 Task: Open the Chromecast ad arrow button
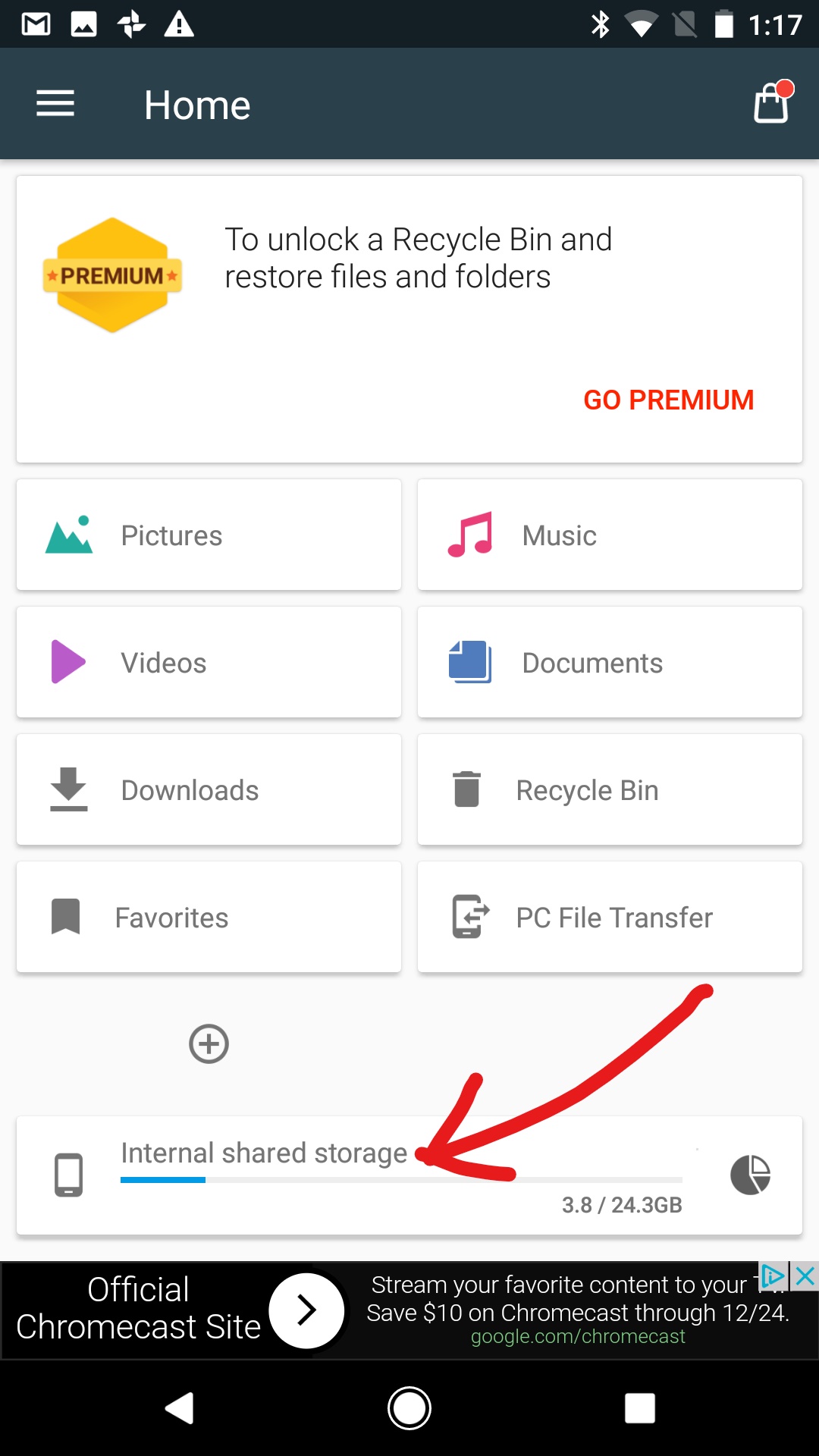(x=306, y=1310)
